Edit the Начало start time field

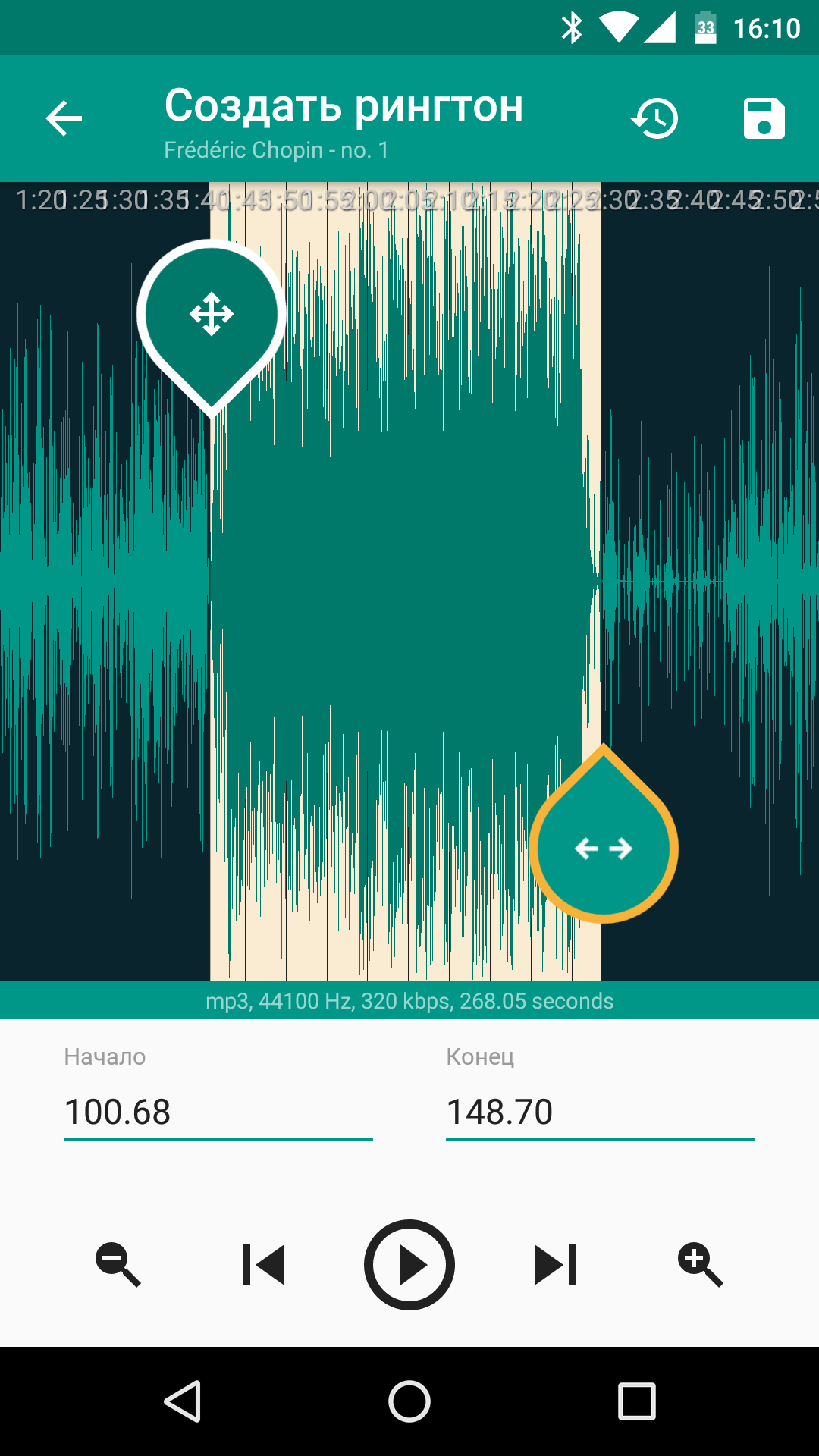coord(218,1112)
